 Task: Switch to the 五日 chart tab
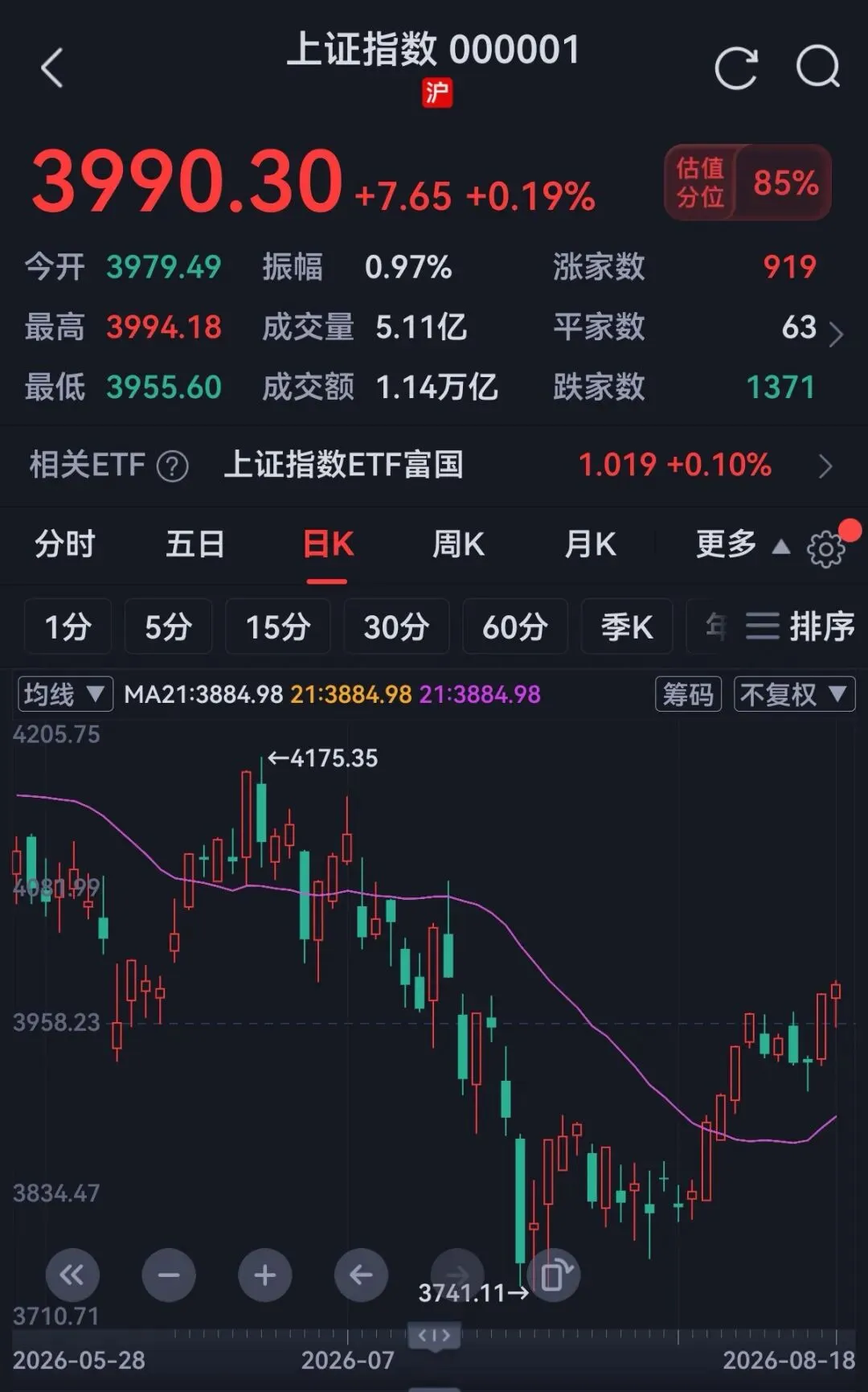(195, 544)
